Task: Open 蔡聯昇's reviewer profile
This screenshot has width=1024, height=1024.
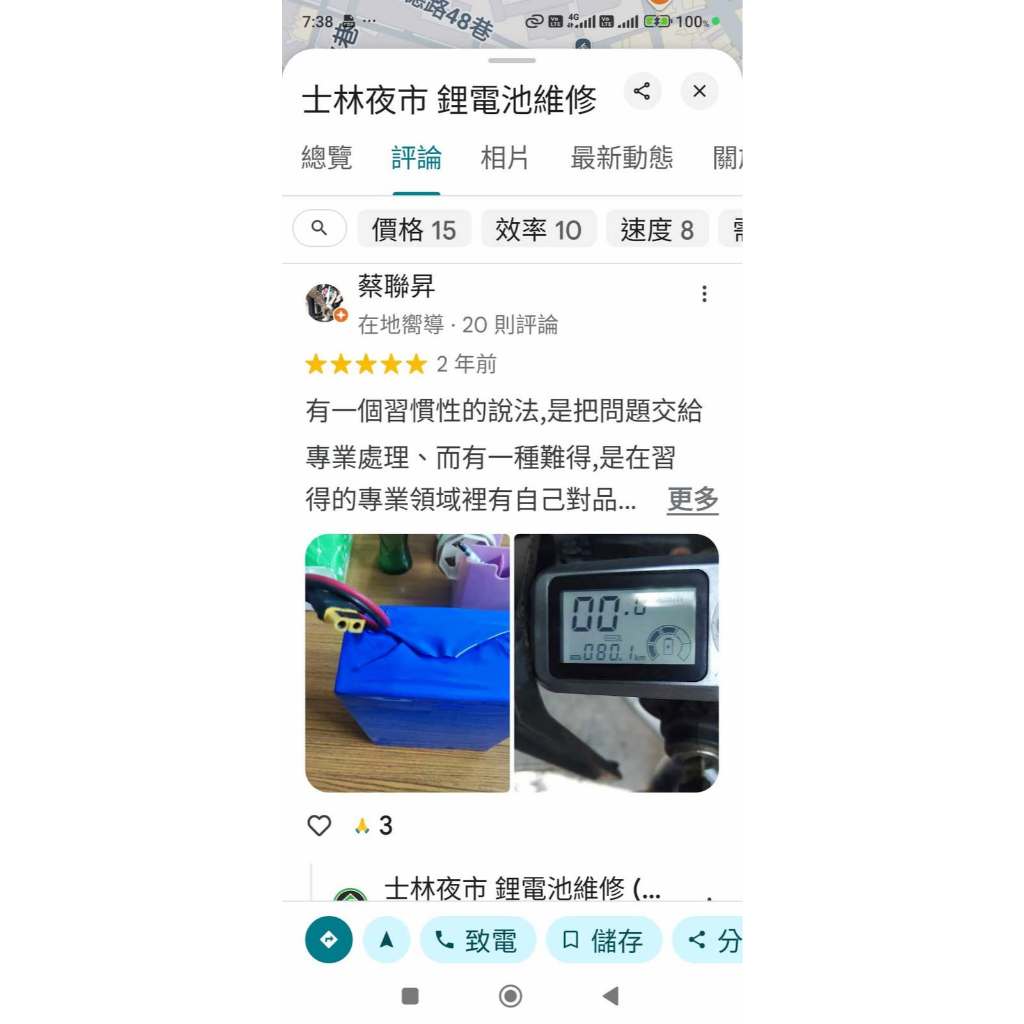Action: point(396,286)
